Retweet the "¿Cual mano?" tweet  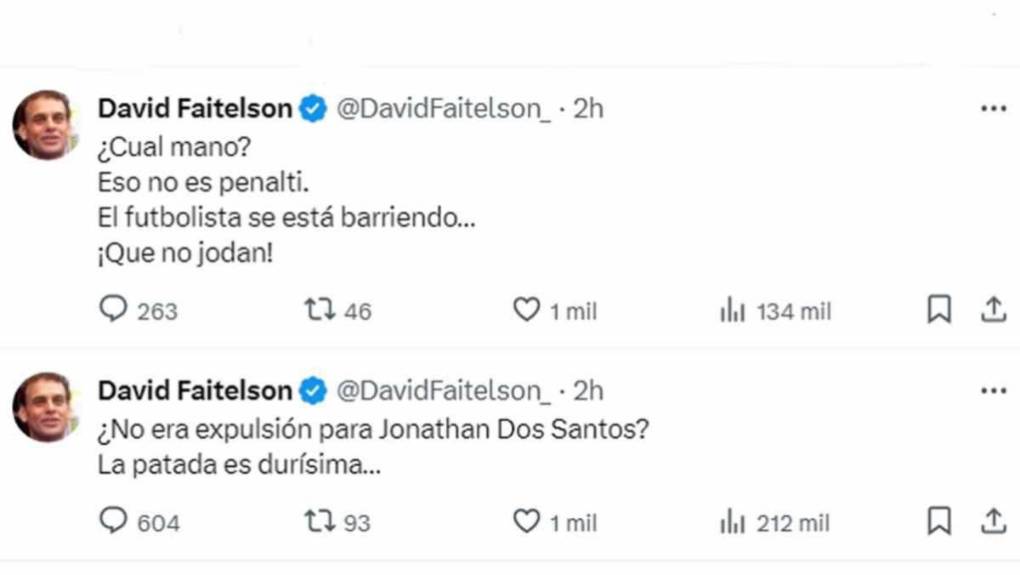pos(319,310)
